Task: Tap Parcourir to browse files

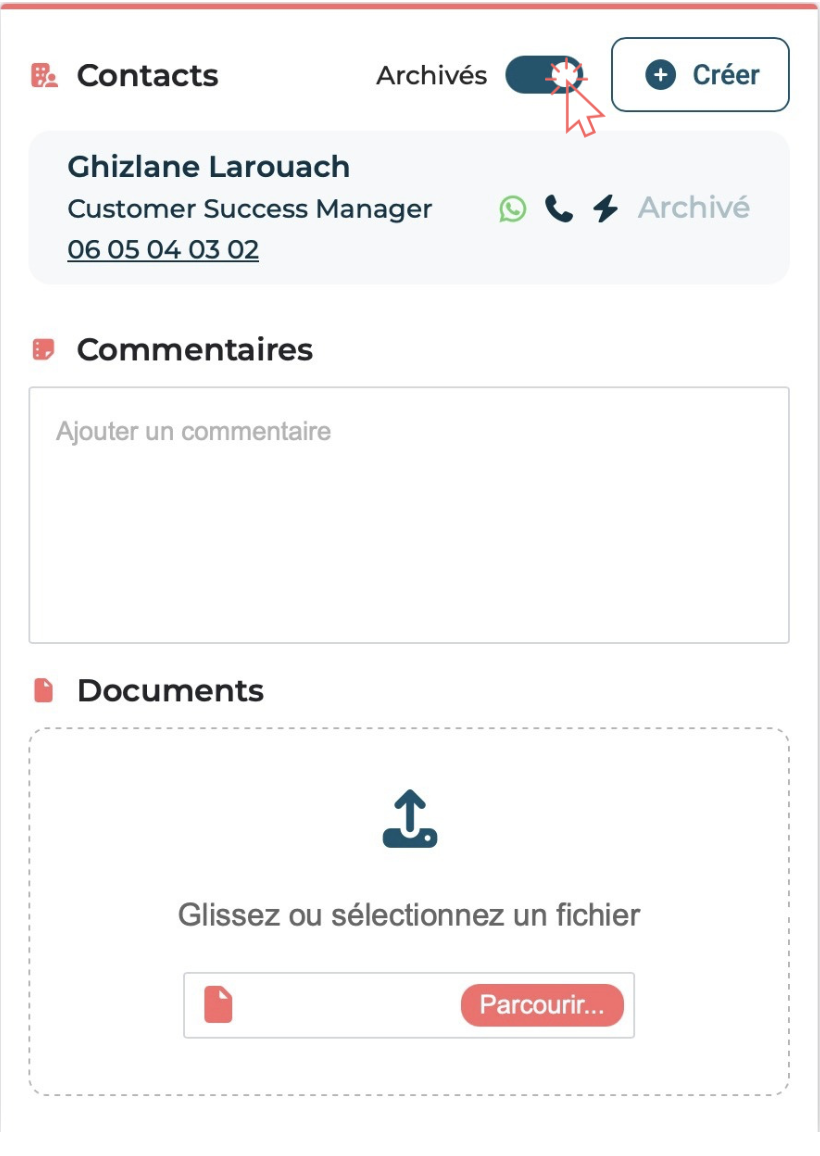Action: [x=541, y=1005]
